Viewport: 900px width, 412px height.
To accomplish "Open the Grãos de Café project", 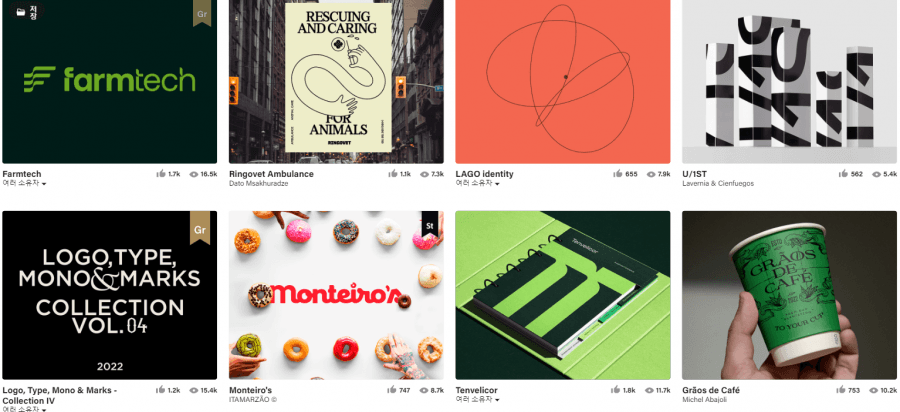I will coord(789,295).
